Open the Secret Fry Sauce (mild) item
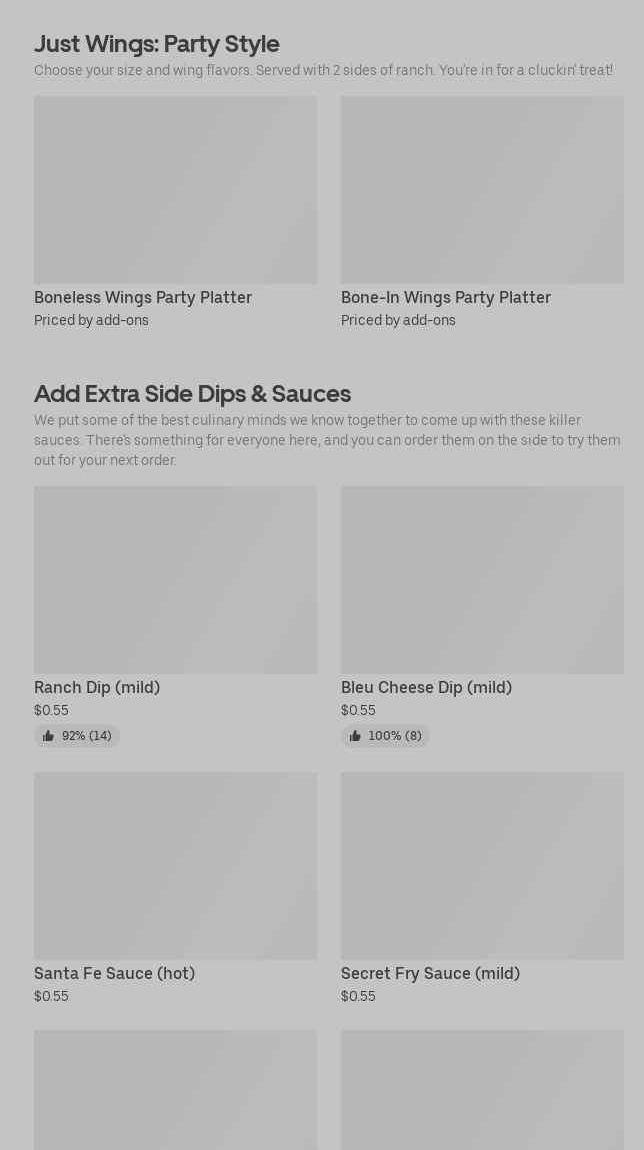644x1150 pixels. click(482, 888)
